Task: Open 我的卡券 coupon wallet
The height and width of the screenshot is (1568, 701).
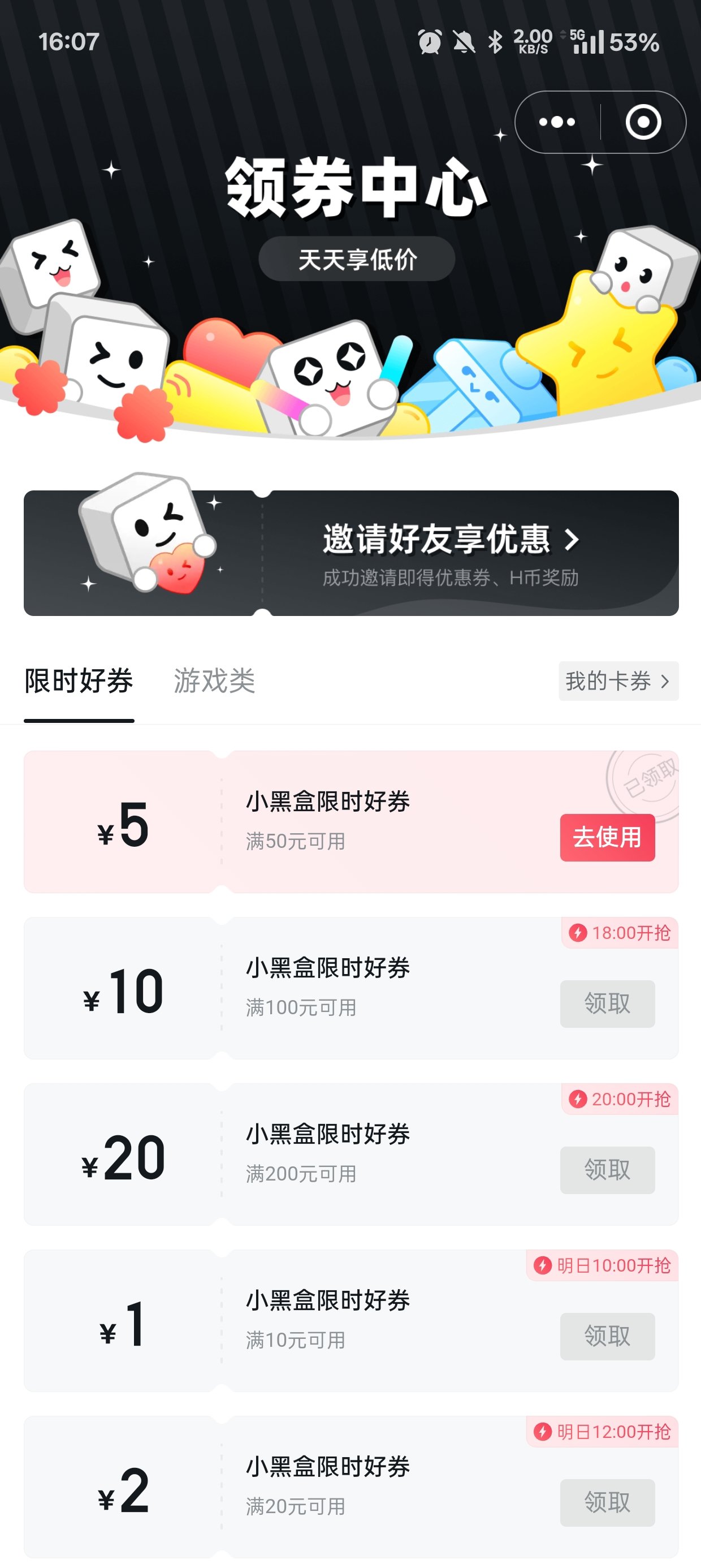Action: [x=618, y=681]
